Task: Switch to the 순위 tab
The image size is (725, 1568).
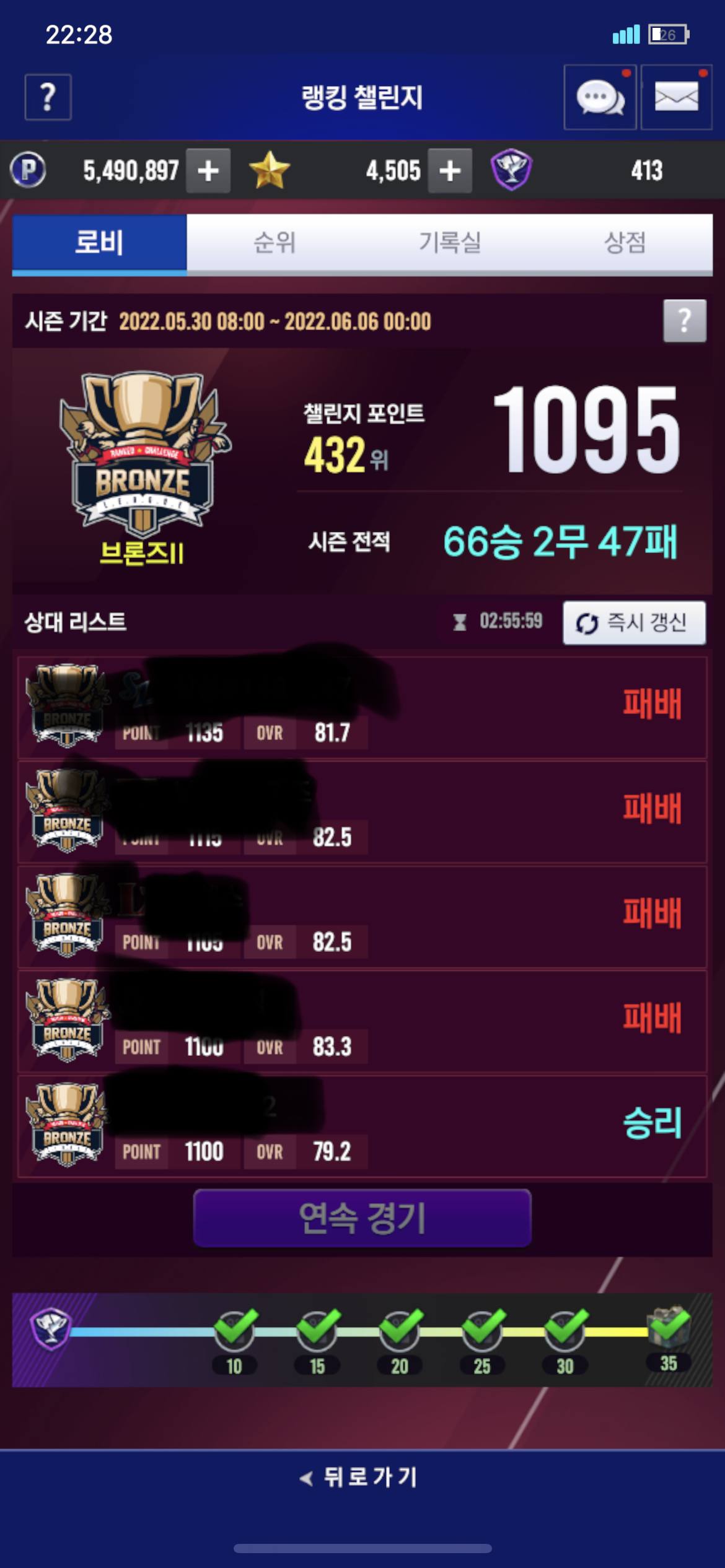Action: (x=275, y=242)
